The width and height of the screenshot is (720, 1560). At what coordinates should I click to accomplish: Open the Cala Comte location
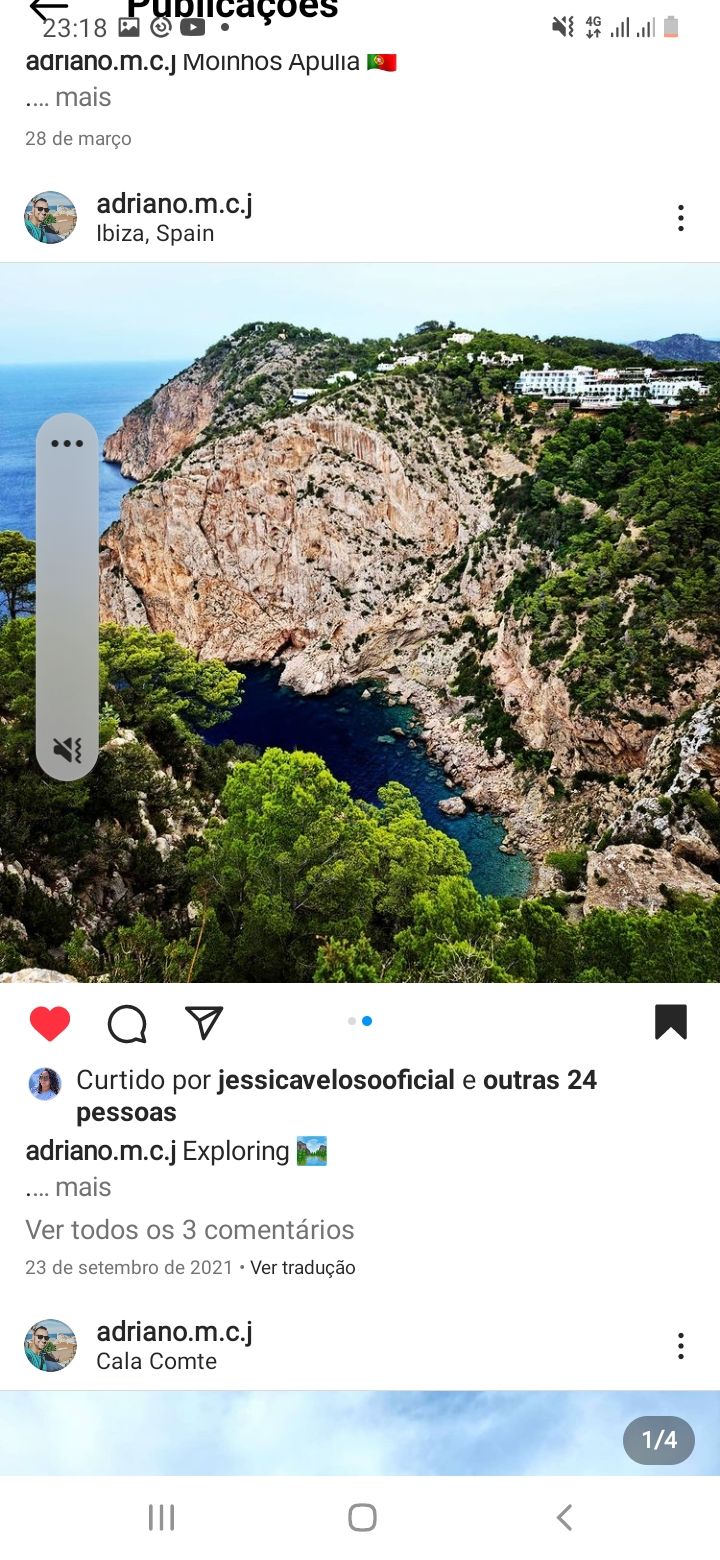pos(156,1361)
